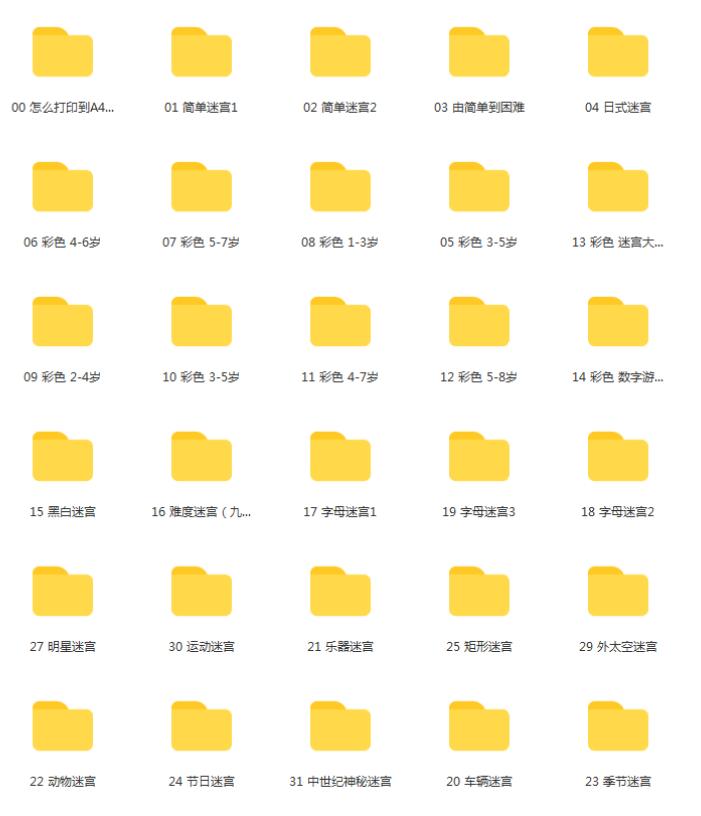
Task: Select the 15 黑白迷宫 folder
Action: [63, 458]
